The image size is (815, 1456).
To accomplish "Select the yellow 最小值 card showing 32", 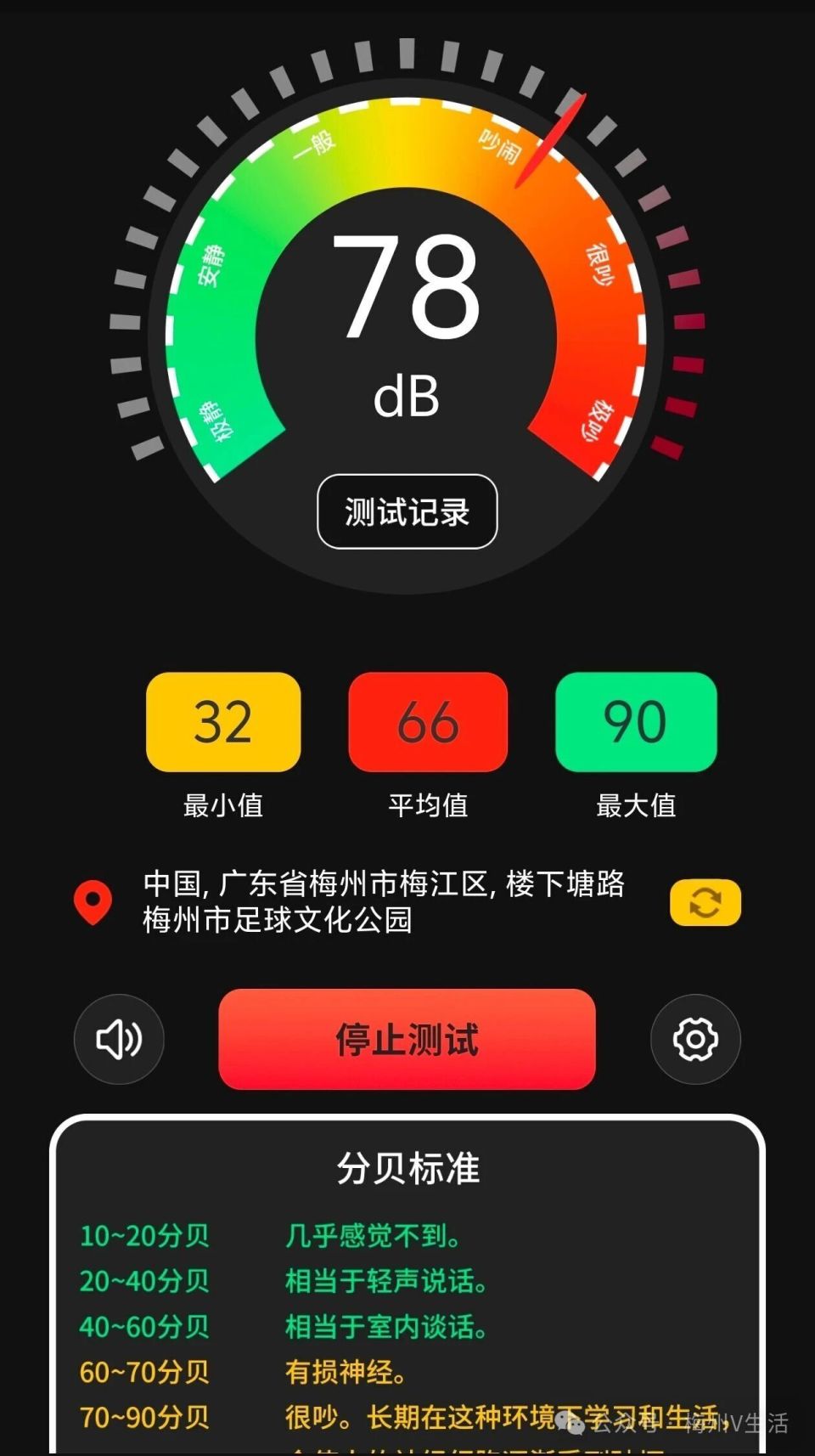I will [x=222, y=723].
